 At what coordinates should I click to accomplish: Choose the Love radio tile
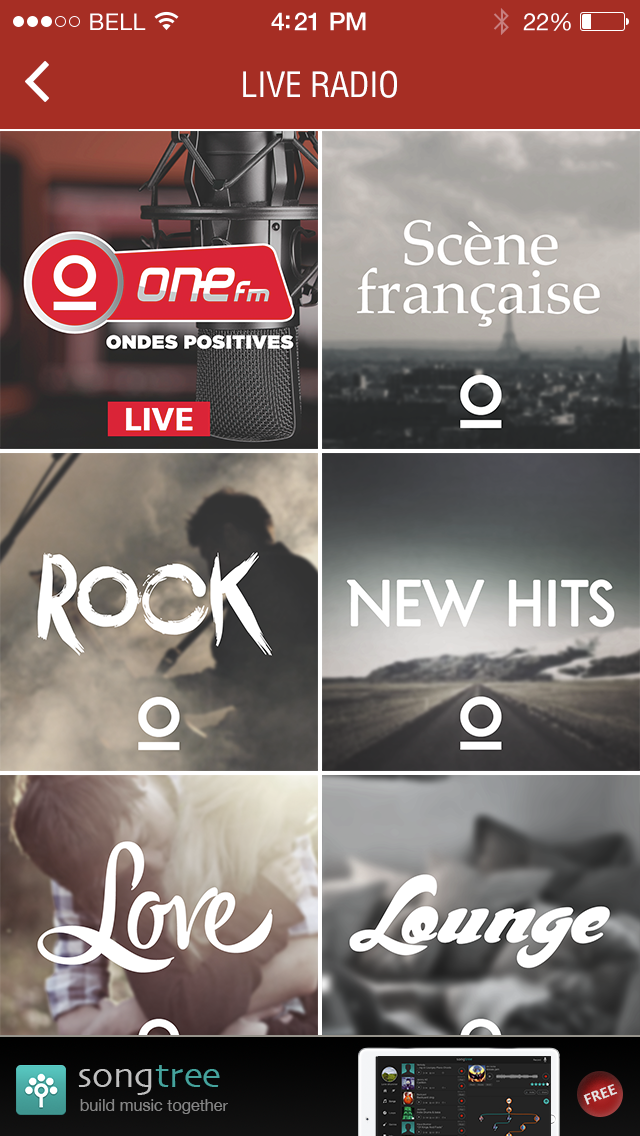point(159,905)
